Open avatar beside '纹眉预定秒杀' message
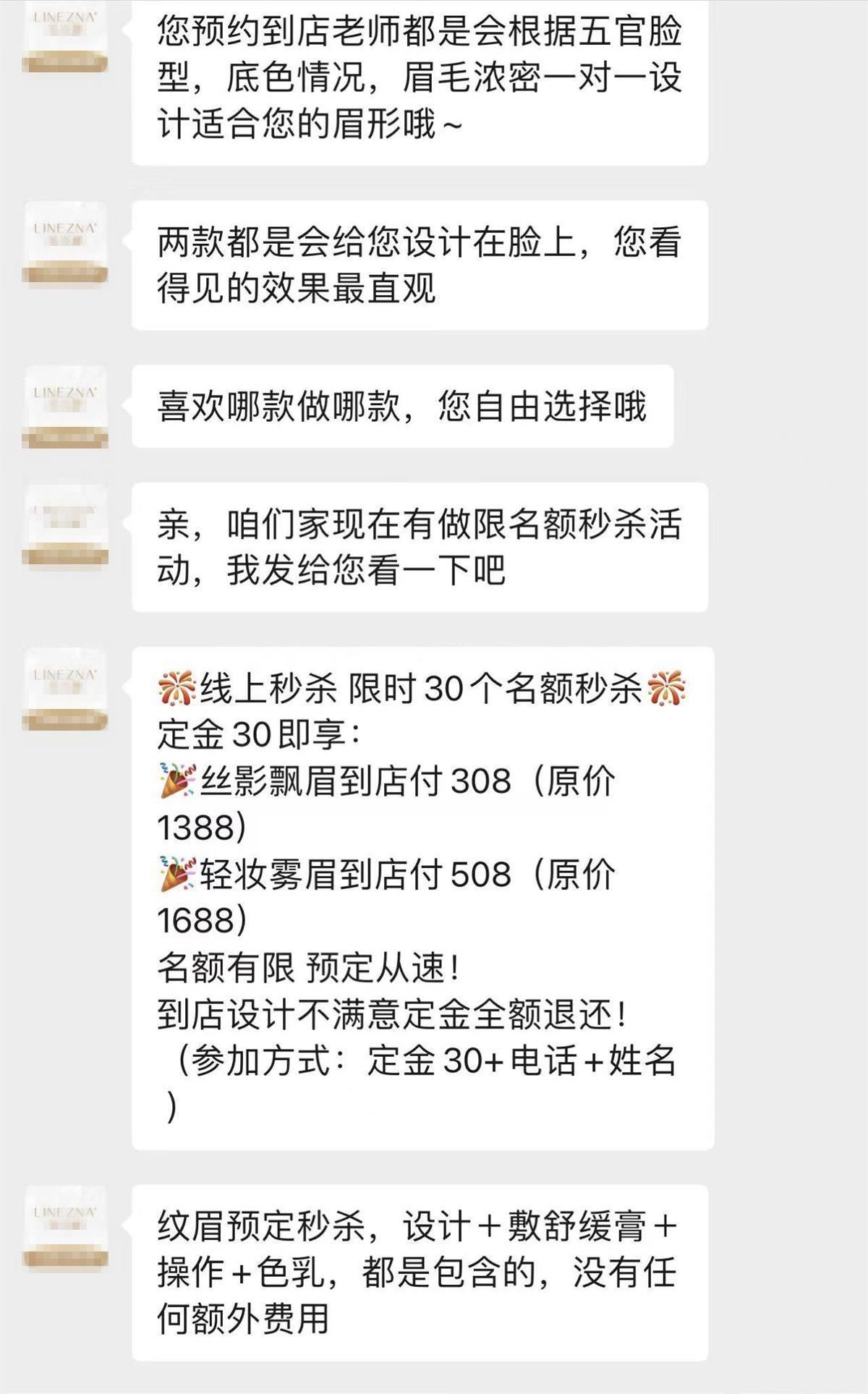 [65, 1227]
